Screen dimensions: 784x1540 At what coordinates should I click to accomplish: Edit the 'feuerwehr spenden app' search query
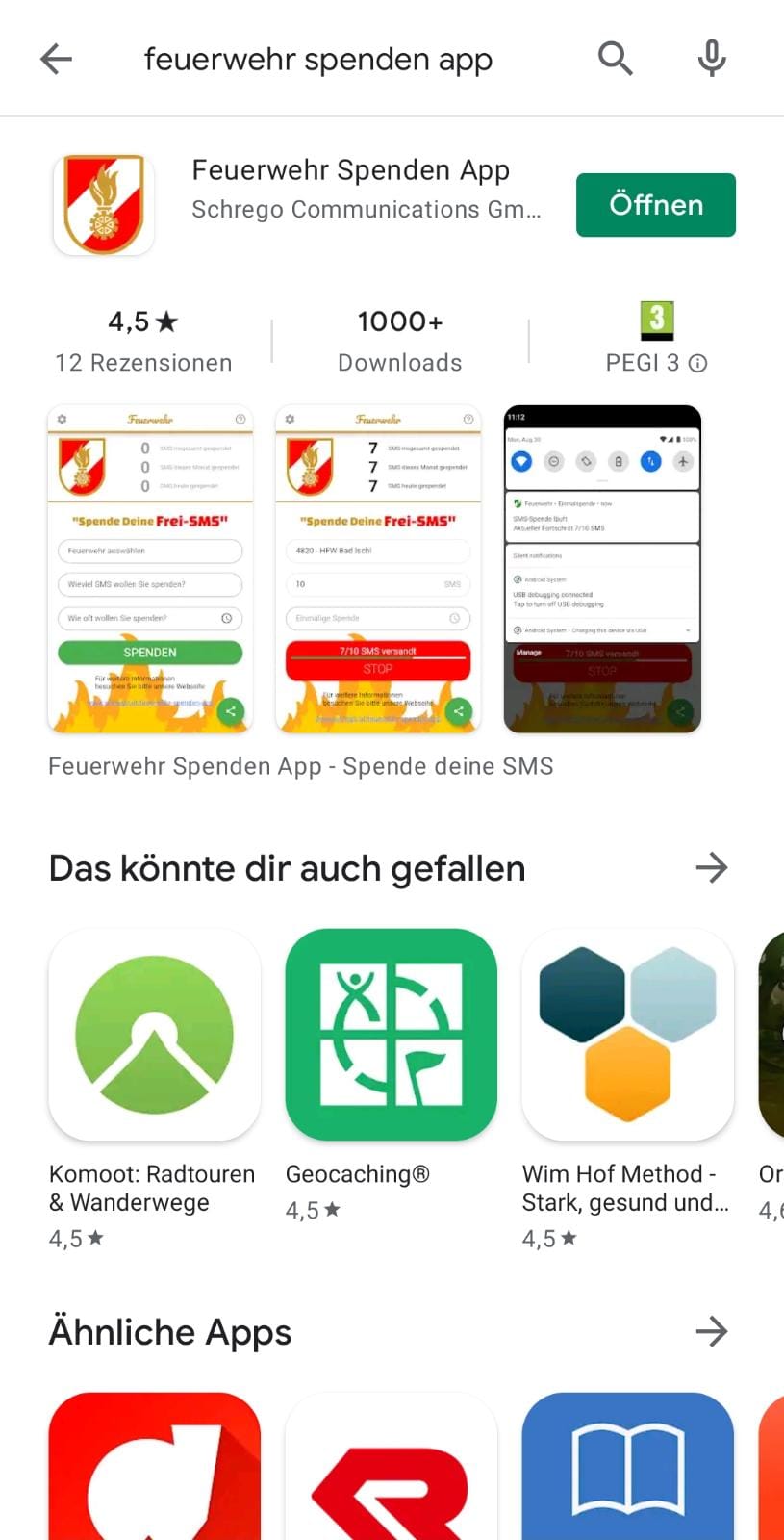coord(318,60)
